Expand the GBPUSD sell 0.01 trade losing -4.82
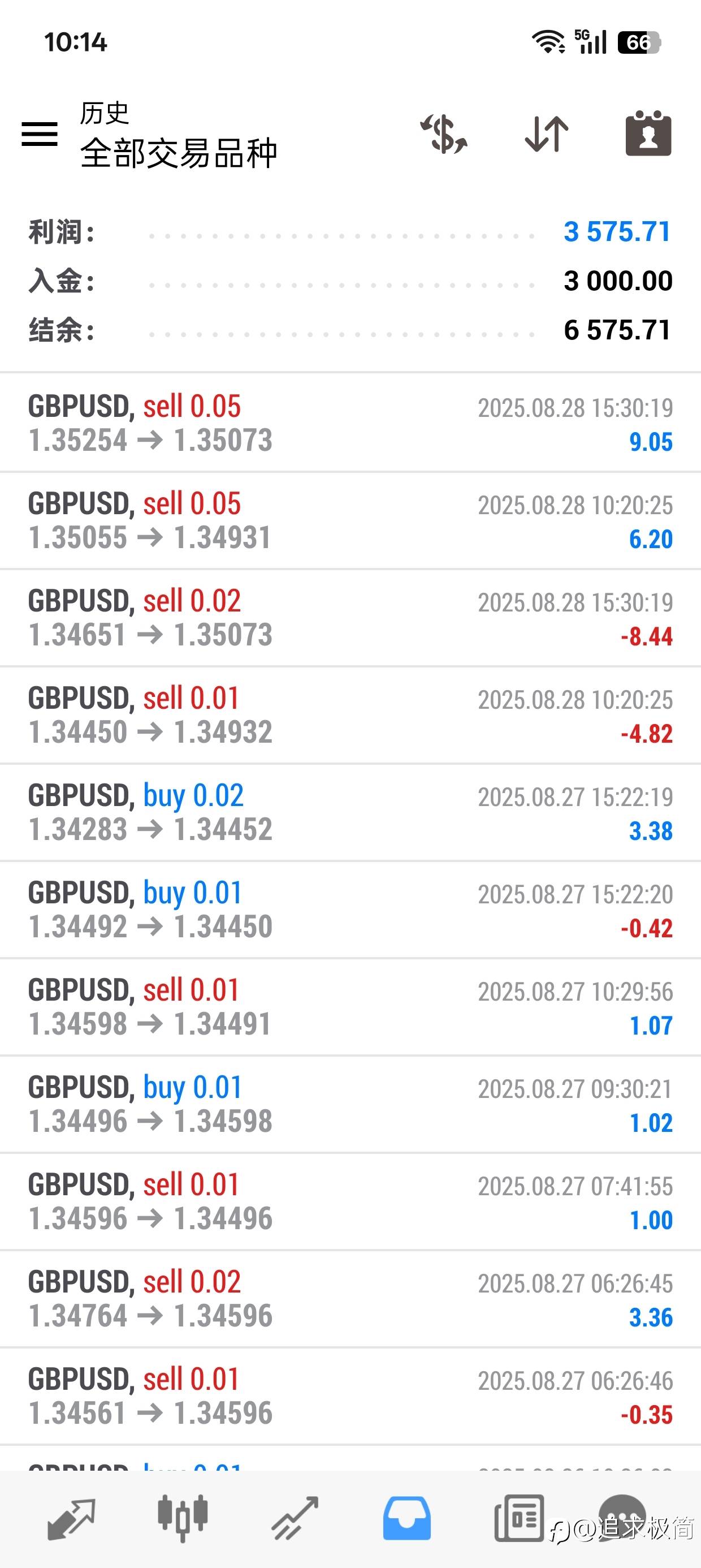This screenshot has height=1568, width=701. (x=350, y=715)
